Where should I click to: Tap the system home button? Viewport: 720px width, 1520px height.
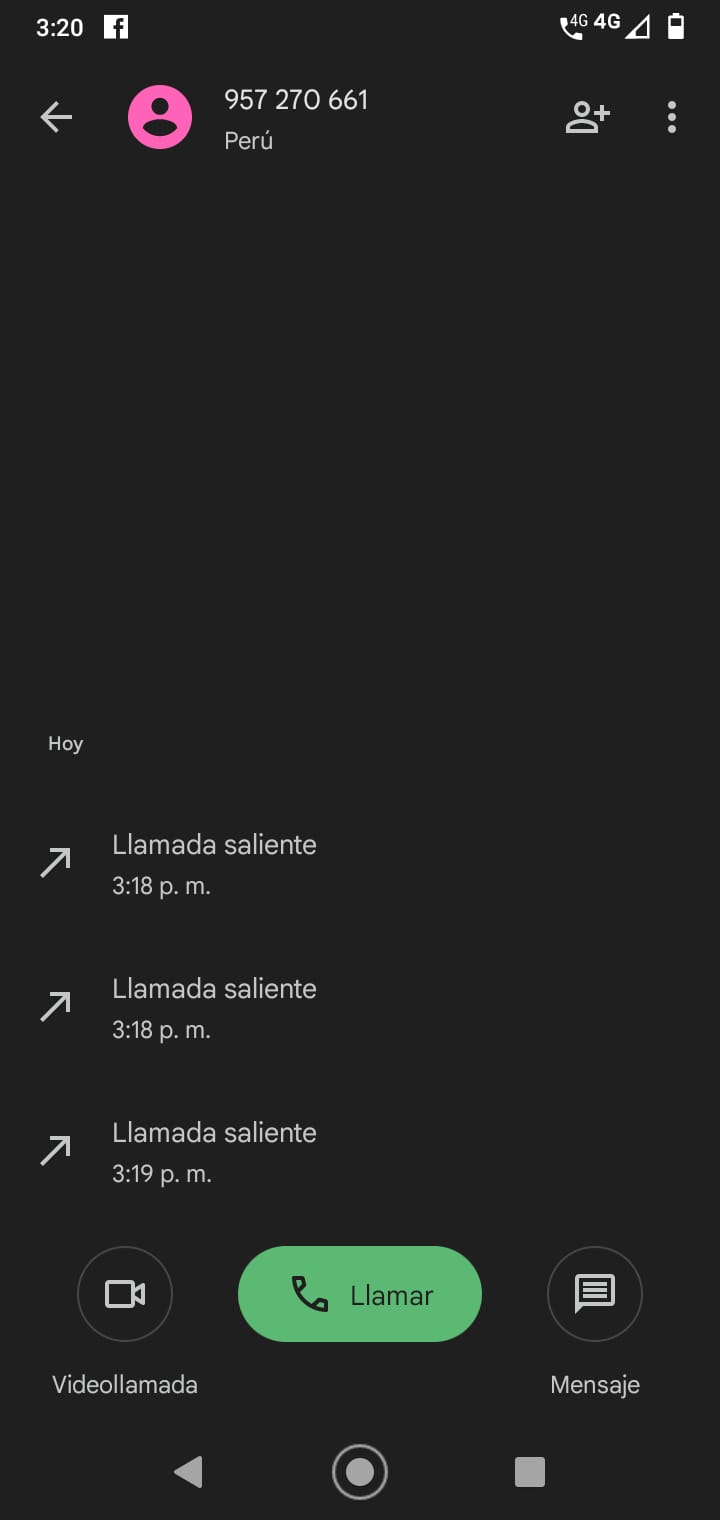[x=360, y=1472]
